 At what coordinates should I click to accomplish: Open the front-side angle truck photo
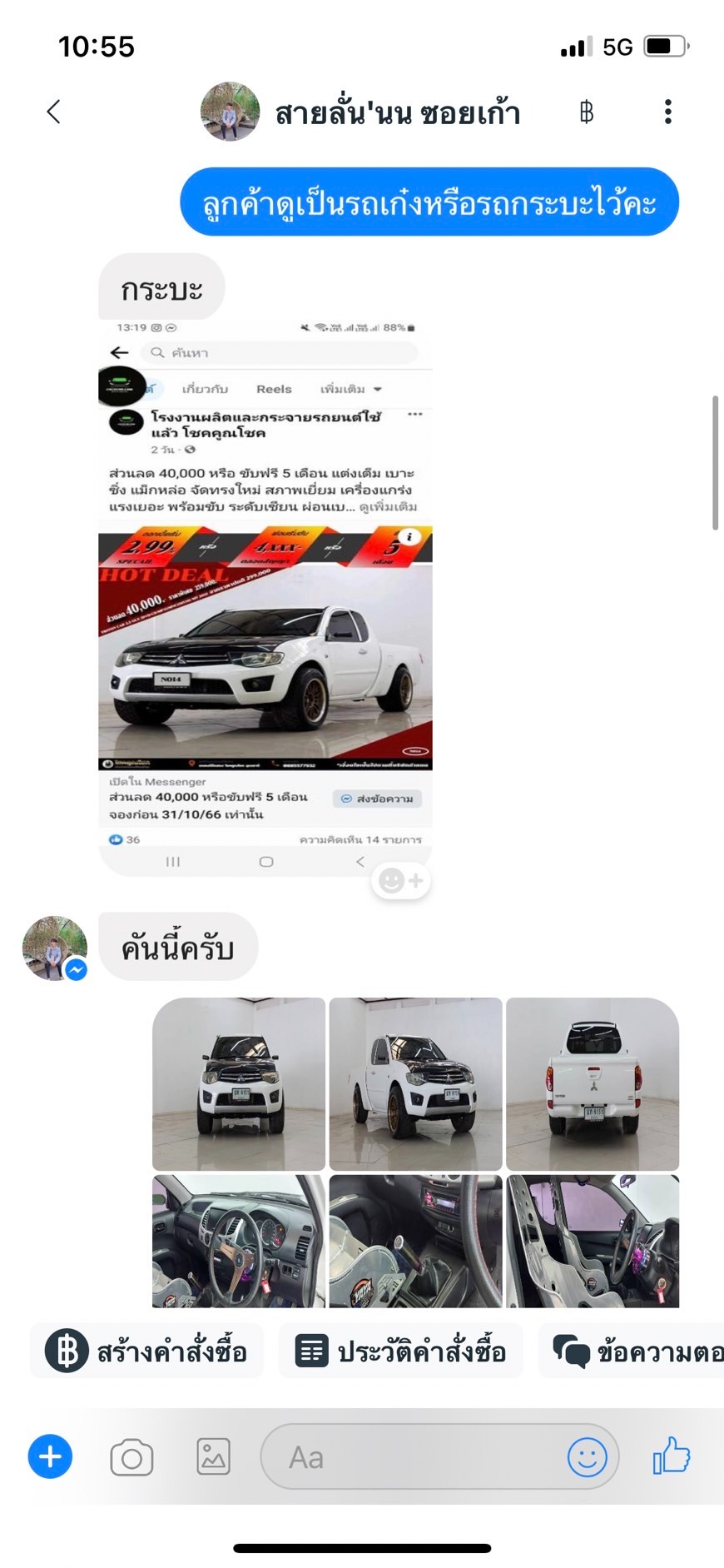(415, 1083)
